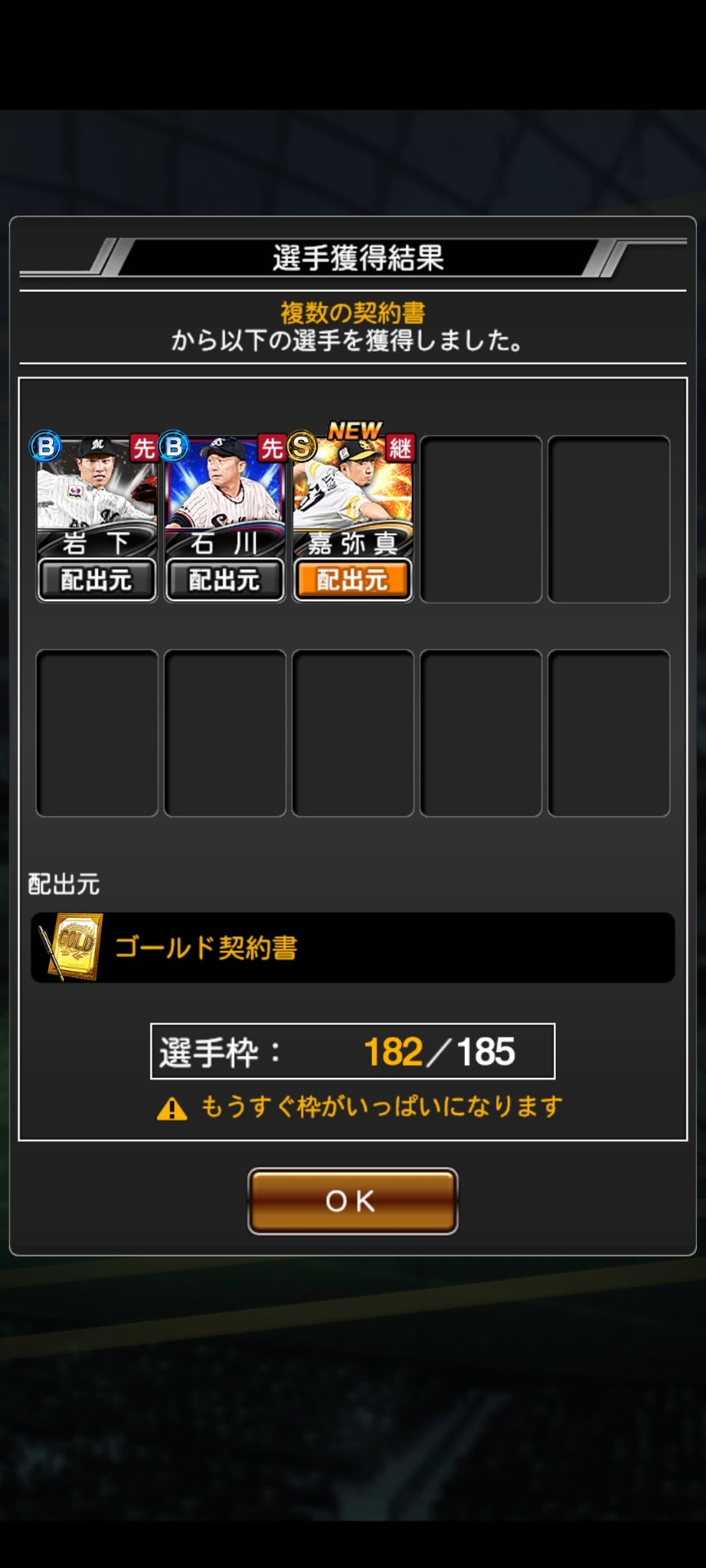Show 配出元 source for 岩下
The width and height of the screenshot is (706, 1568).
[x=96, y=580]
